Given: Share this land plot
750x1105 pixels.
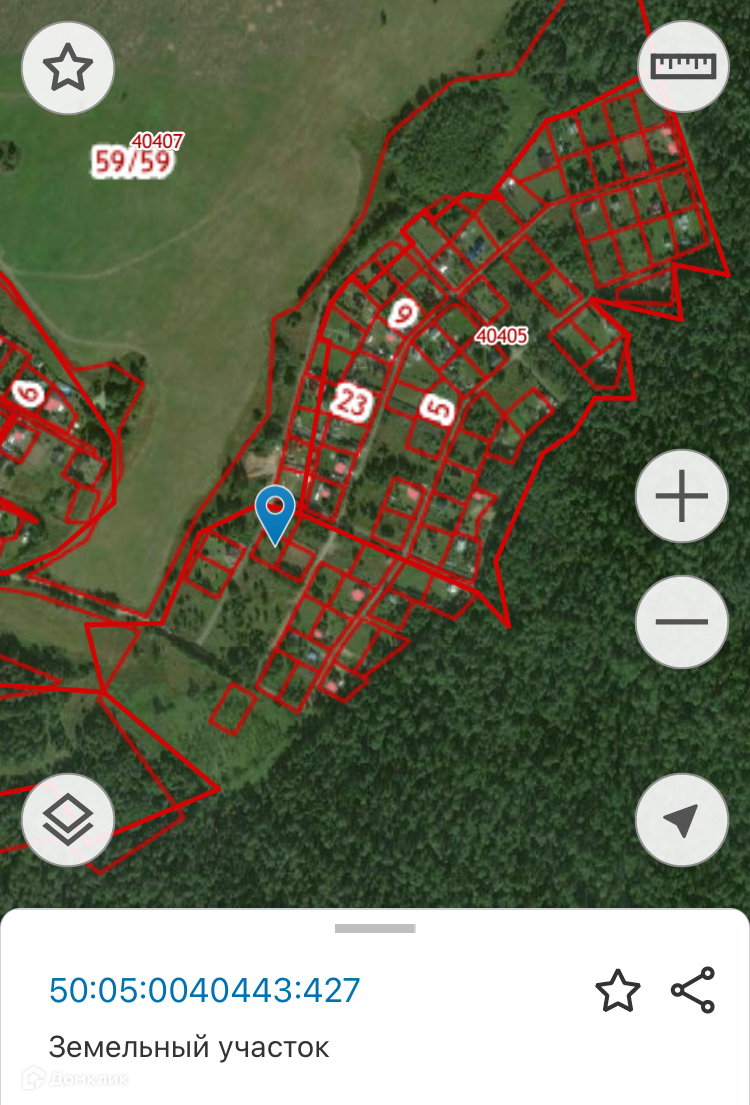Looking at the screenshot, I should [x=693, y=990].
